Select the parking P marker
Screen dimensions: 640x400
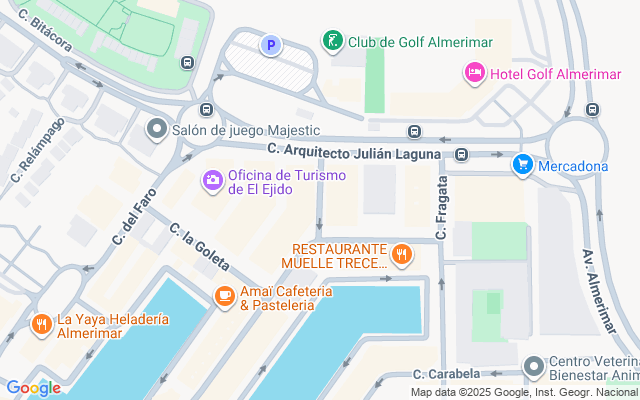[x=270, y=45]
